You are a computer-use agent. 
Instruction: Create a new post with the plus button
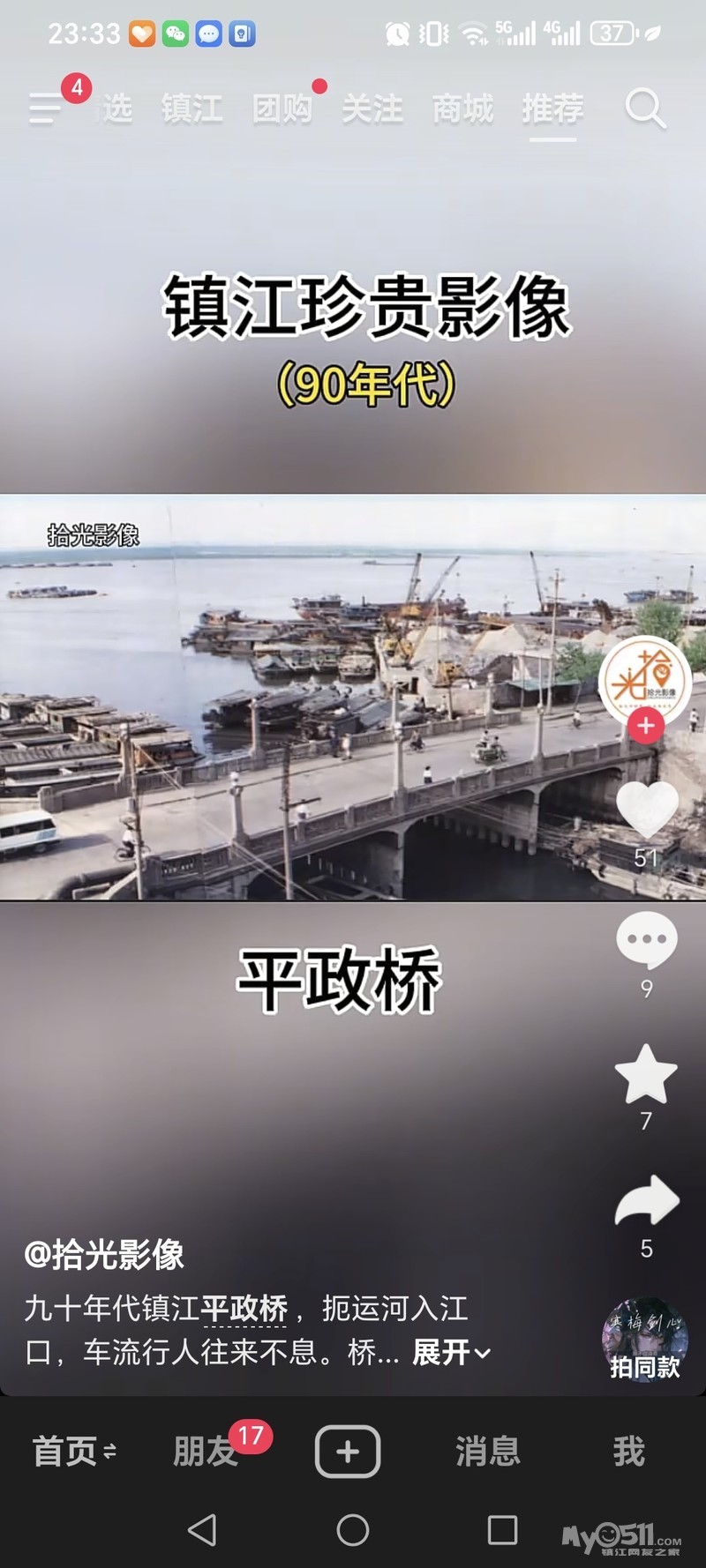coord(348,1451)
